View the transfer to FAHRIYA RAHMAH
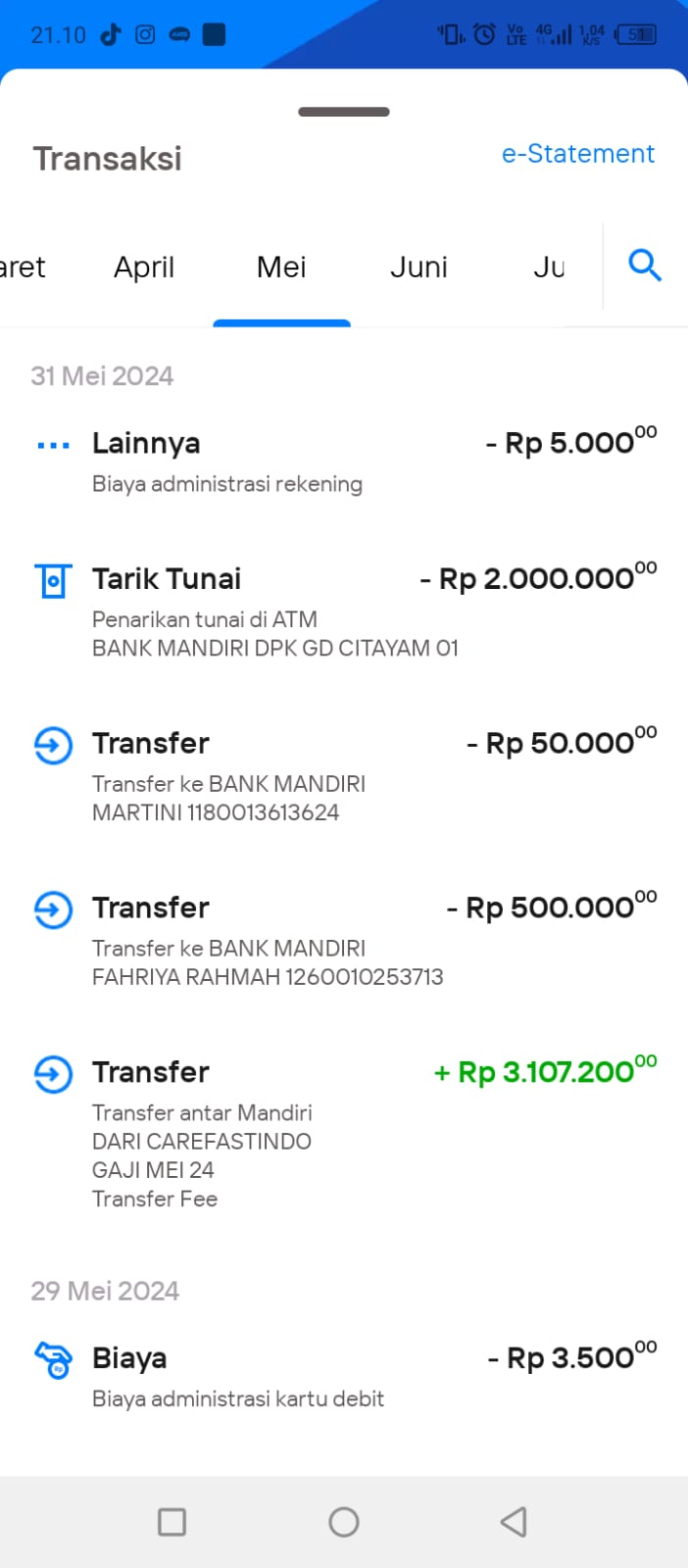 (x=344, y=940)
